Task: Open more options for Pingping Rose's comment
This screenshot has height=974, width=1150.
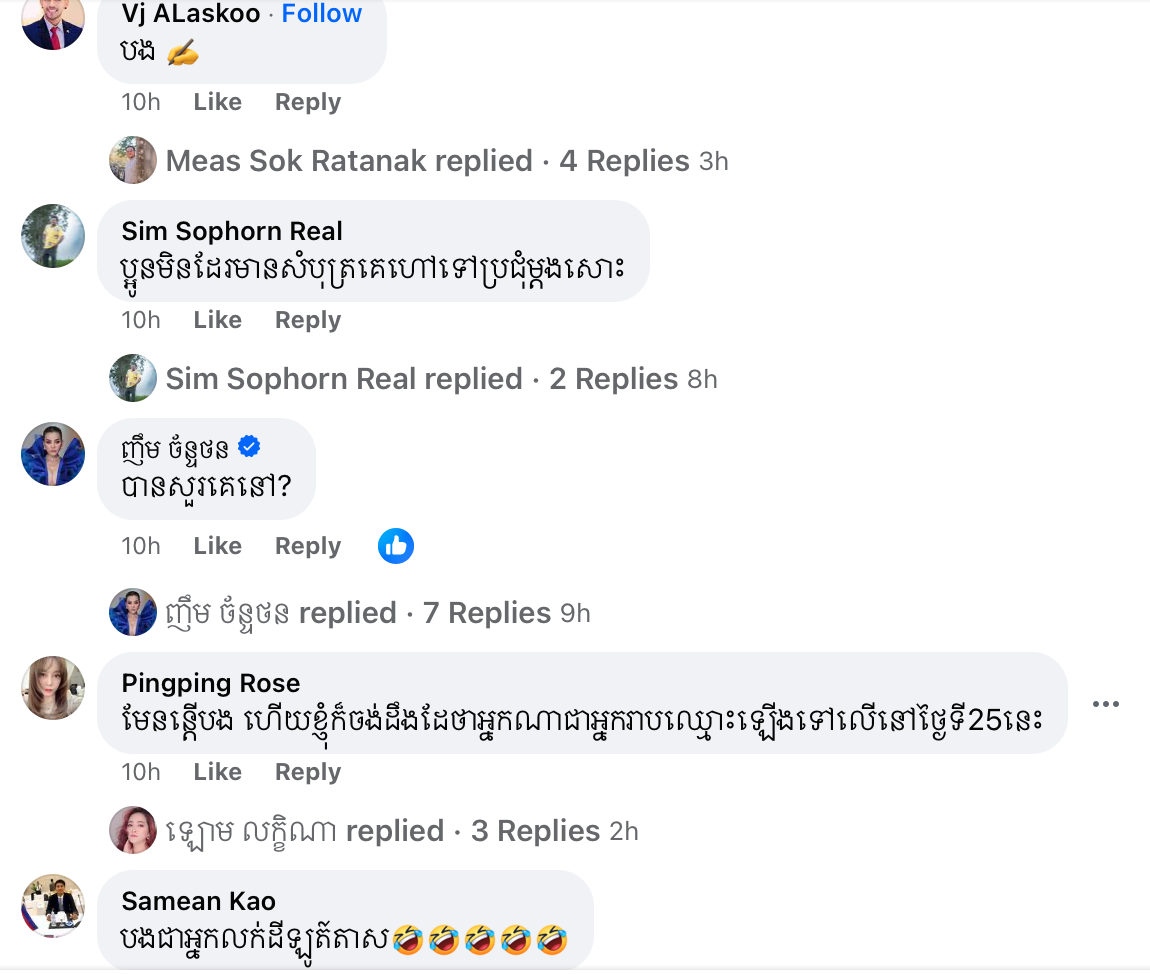Action: 1105,704
